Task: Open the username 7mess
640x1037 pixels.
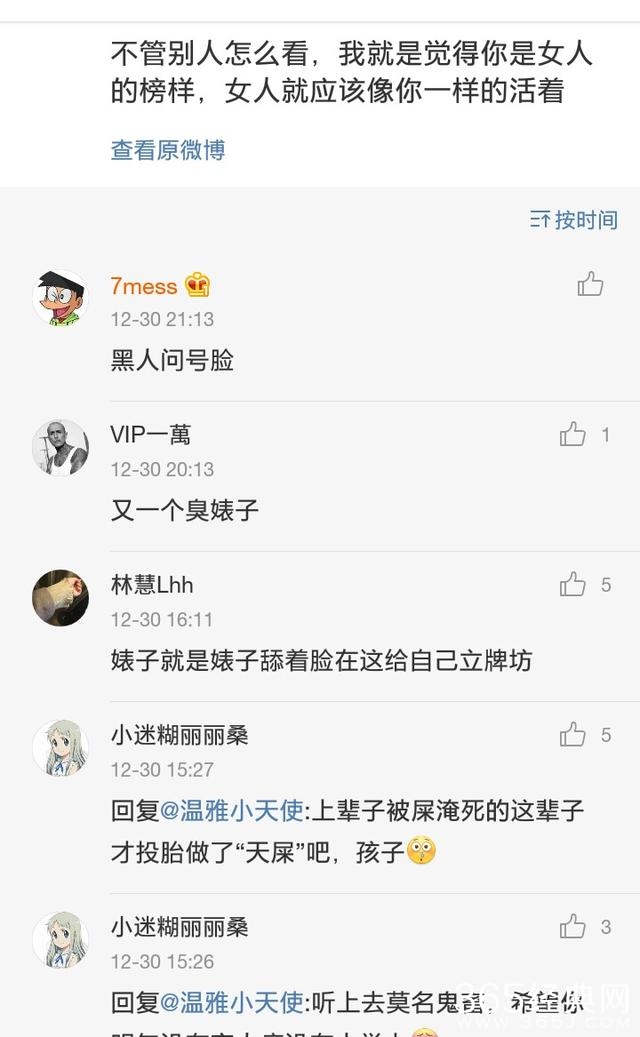Action: (144, 286)
